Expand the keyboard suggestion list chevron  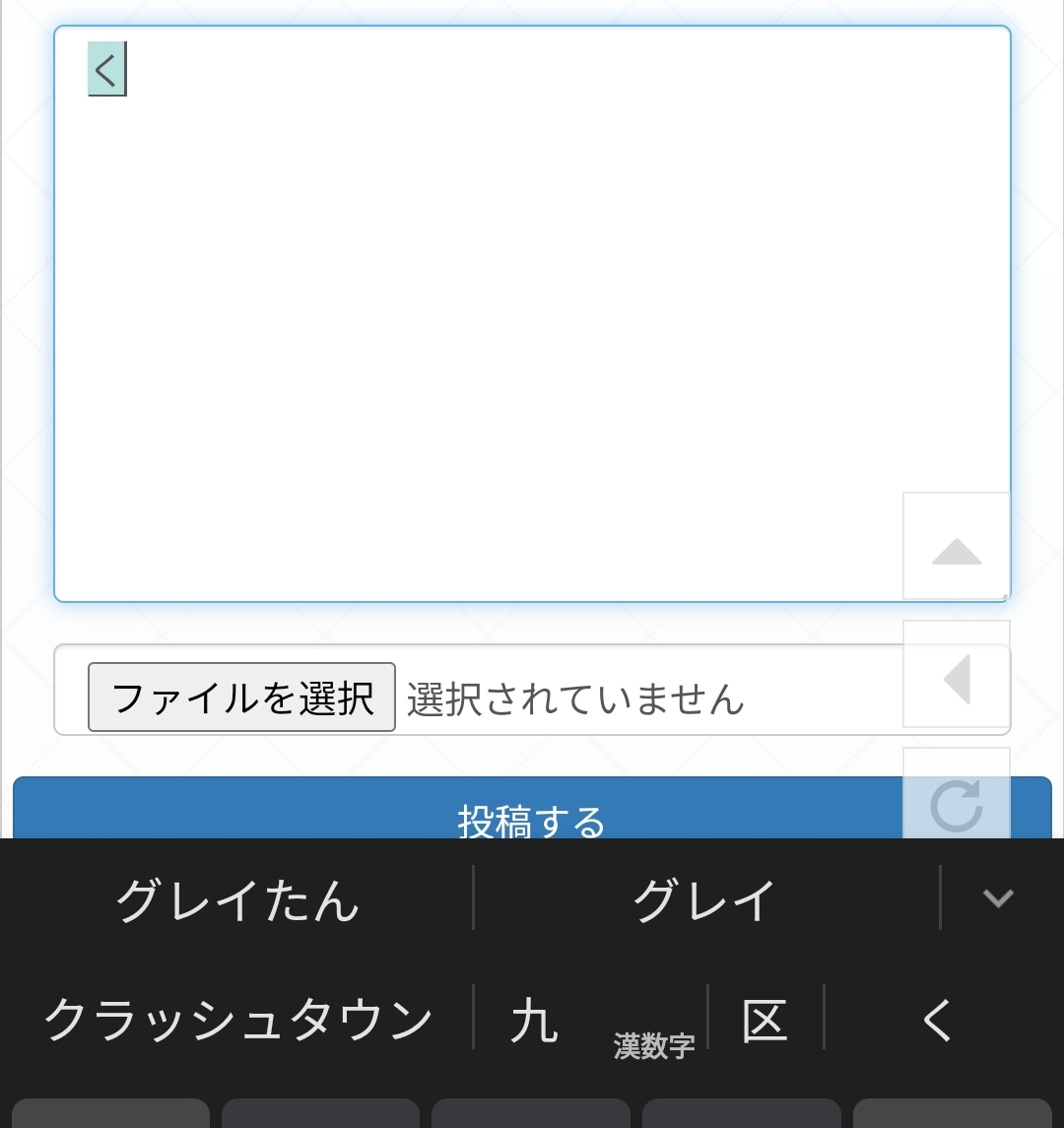998,897
